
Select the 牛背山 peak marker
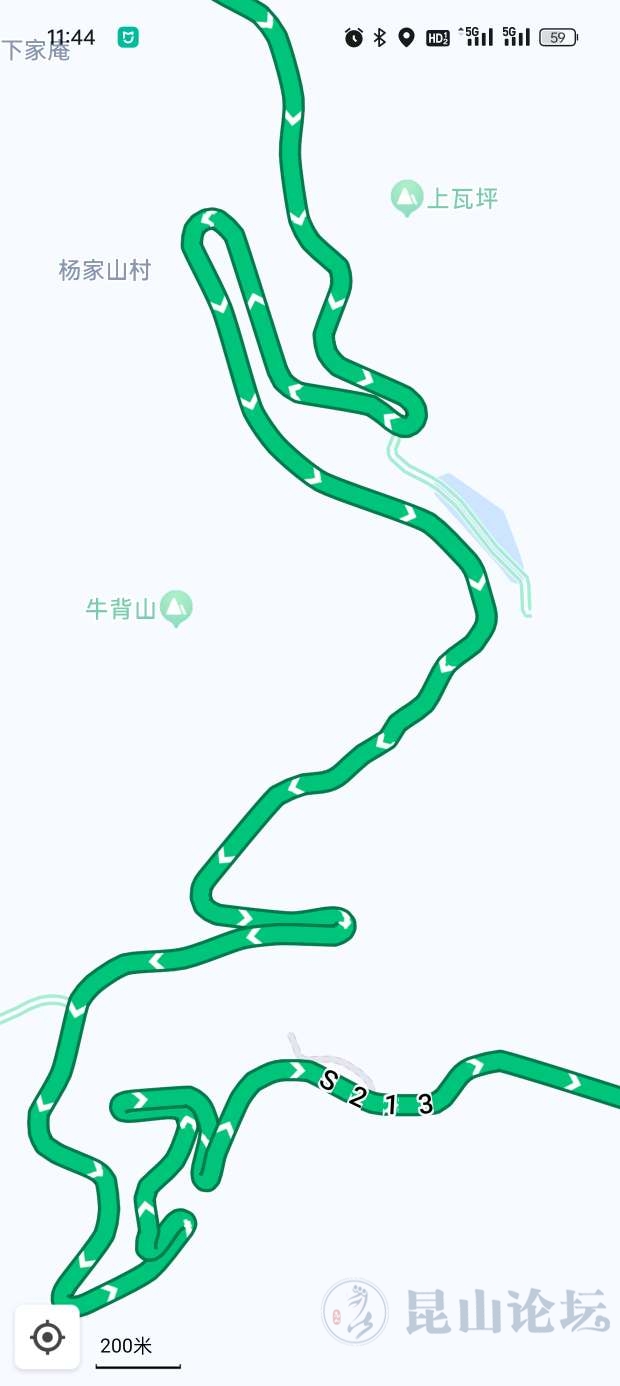tap(177, 606)
